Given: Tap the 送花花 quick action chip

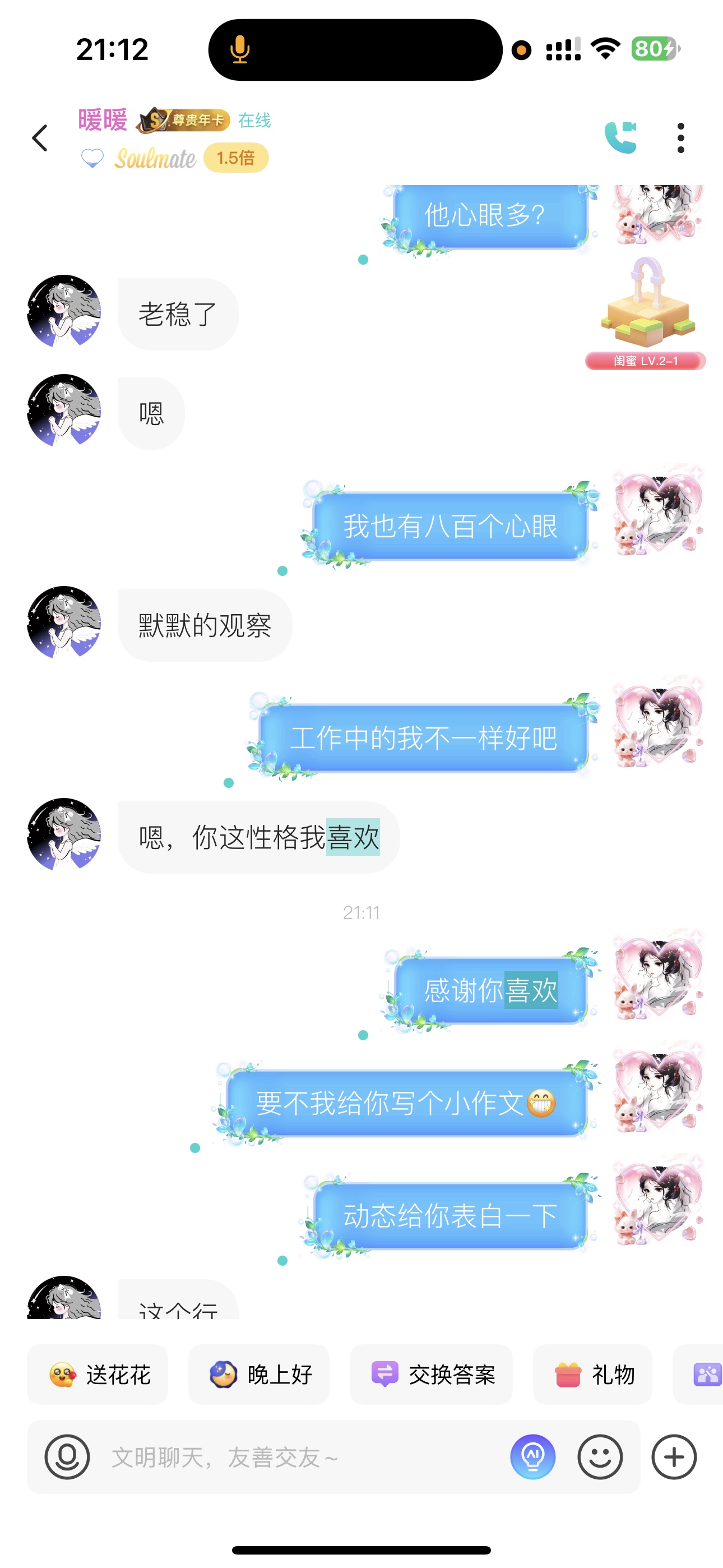Looking at the screenshot, I should pos(98,1375).
